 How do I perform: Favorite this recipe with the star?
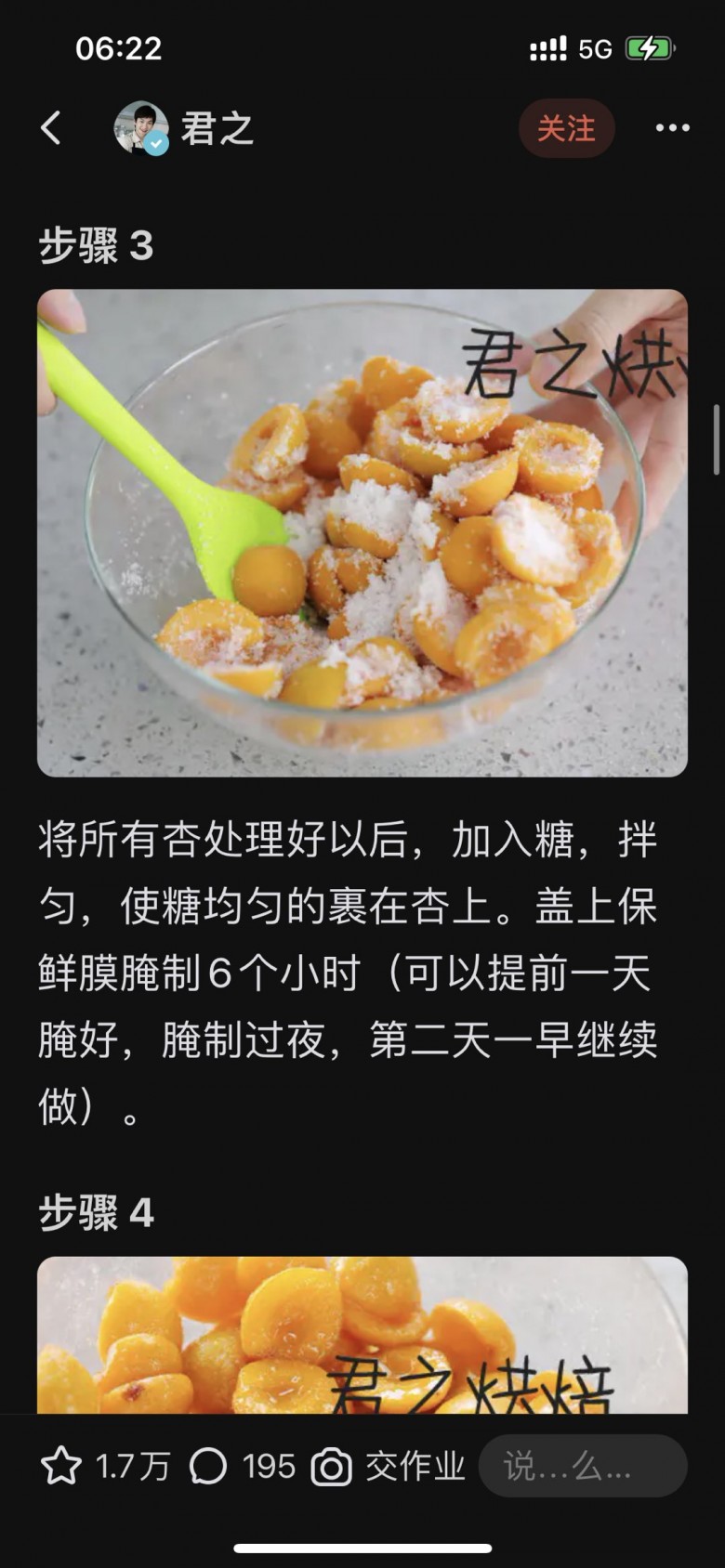(61, 1467)
